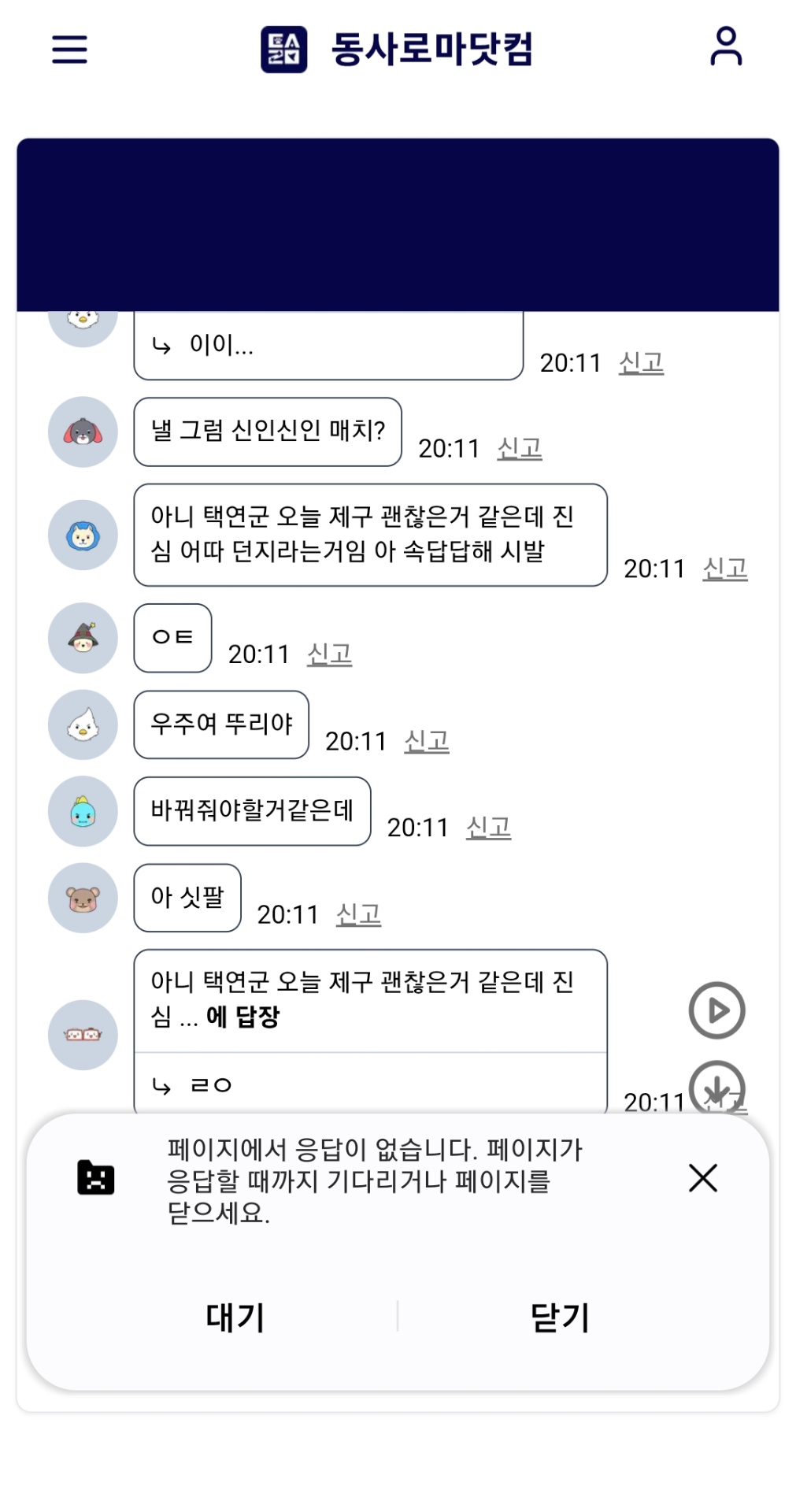Report the message '바꿔줘야할거같은데'
The width and height of the screenshot is (796, 1512).
488,828
